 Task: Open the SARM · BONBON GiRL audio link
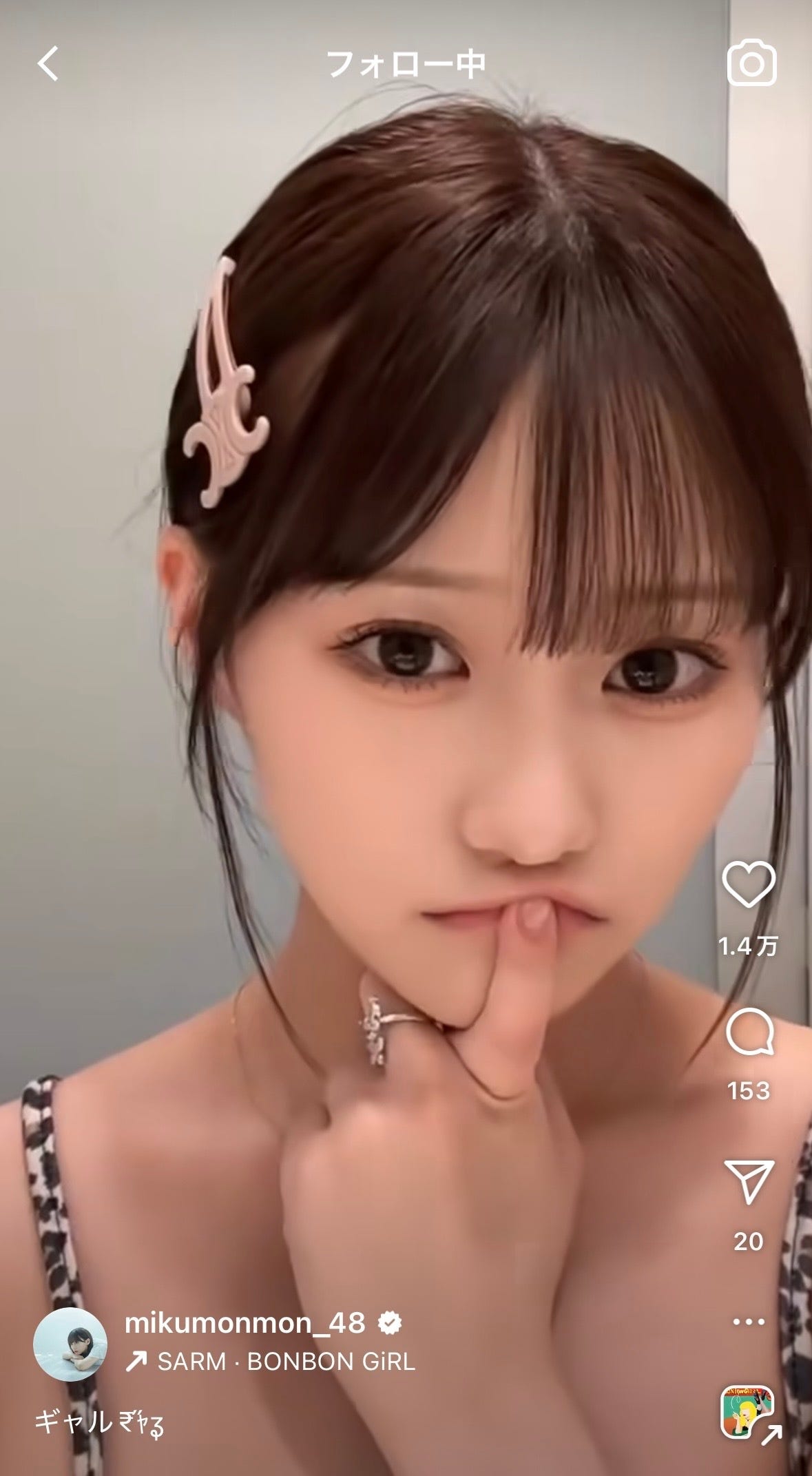click(286, 1362)
